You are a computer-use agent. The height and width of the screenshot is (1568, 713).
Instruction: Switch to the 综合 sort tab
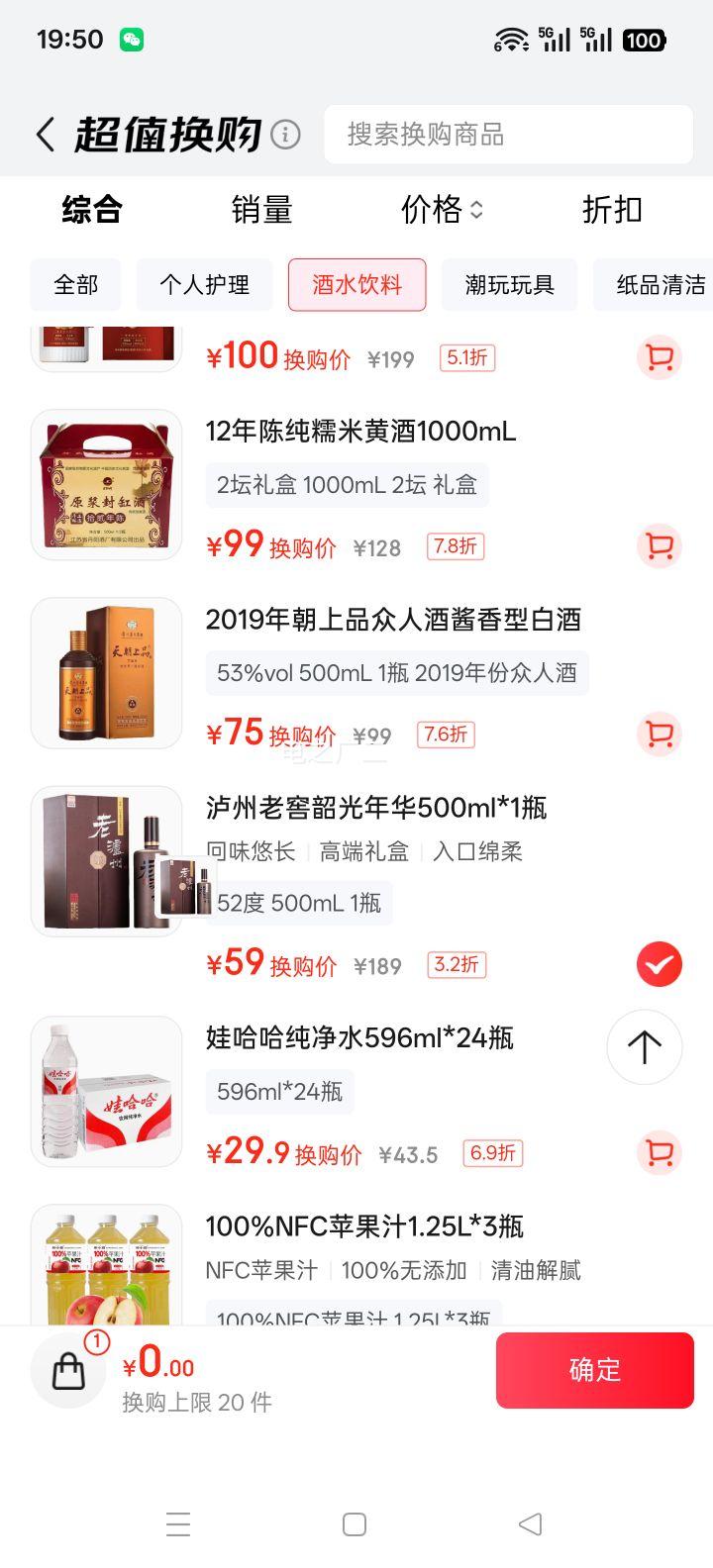click(x=91, y=210)
